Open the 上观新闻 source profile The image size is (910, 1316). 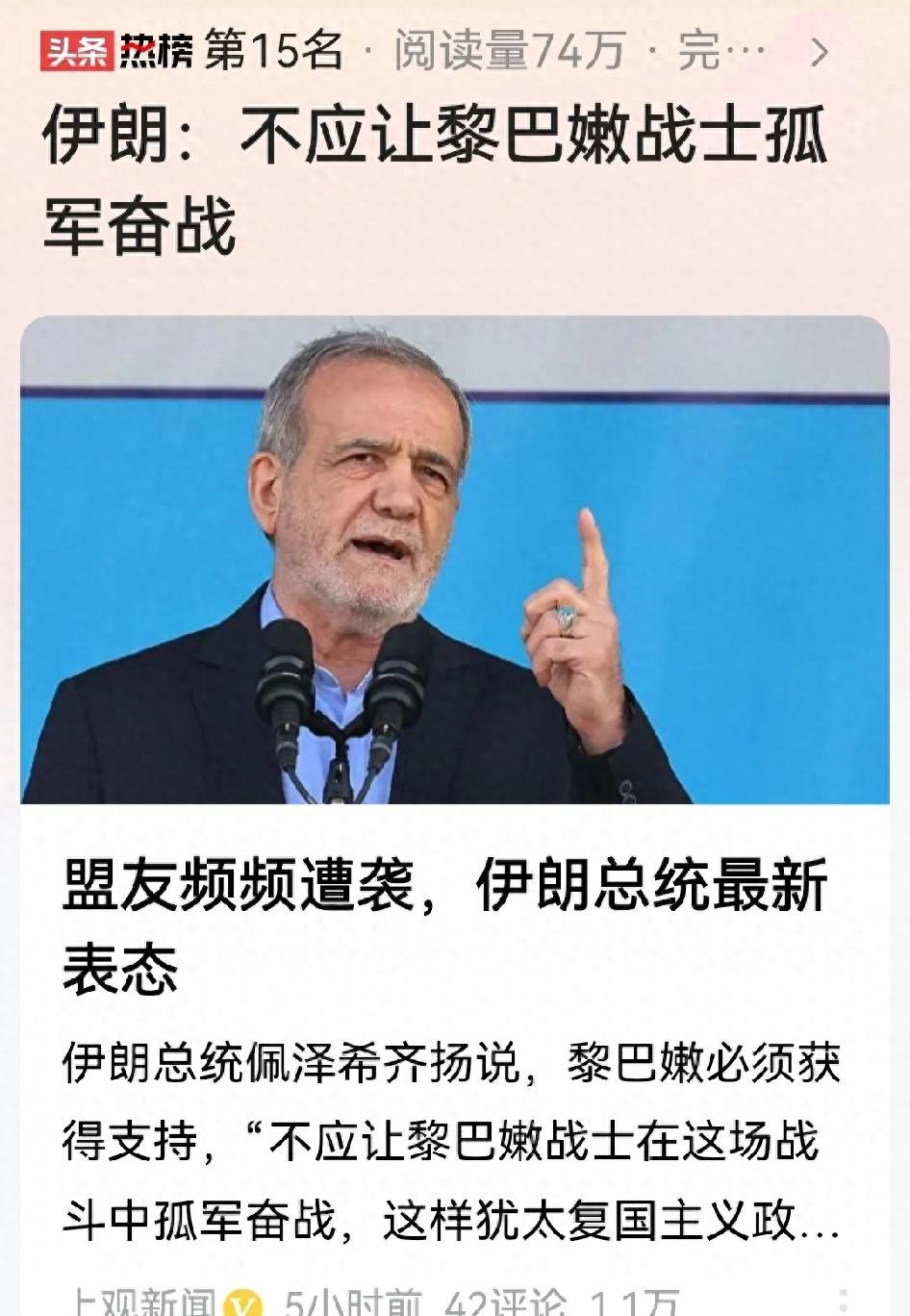pyautogui.click(x=142, y=1303)
